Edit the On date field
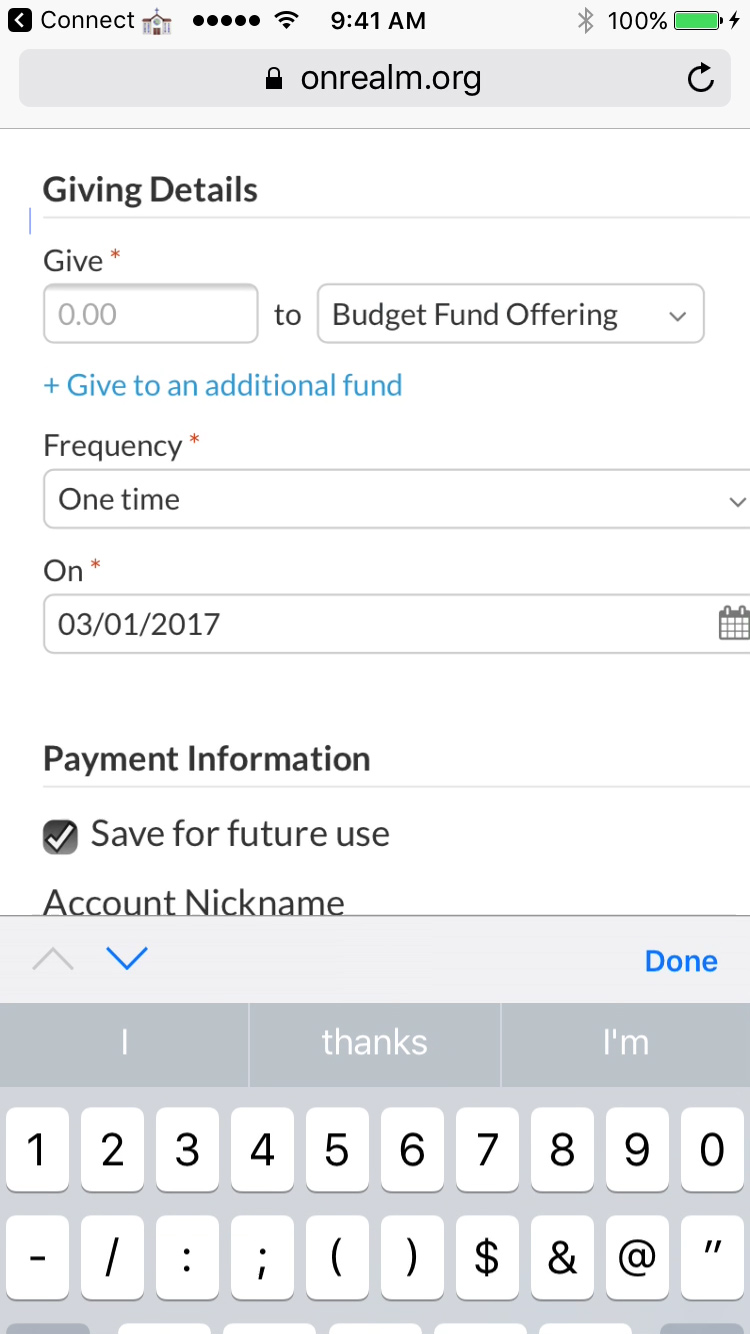This screenshot has width=750, height=1334. click(x=375, y=624)
